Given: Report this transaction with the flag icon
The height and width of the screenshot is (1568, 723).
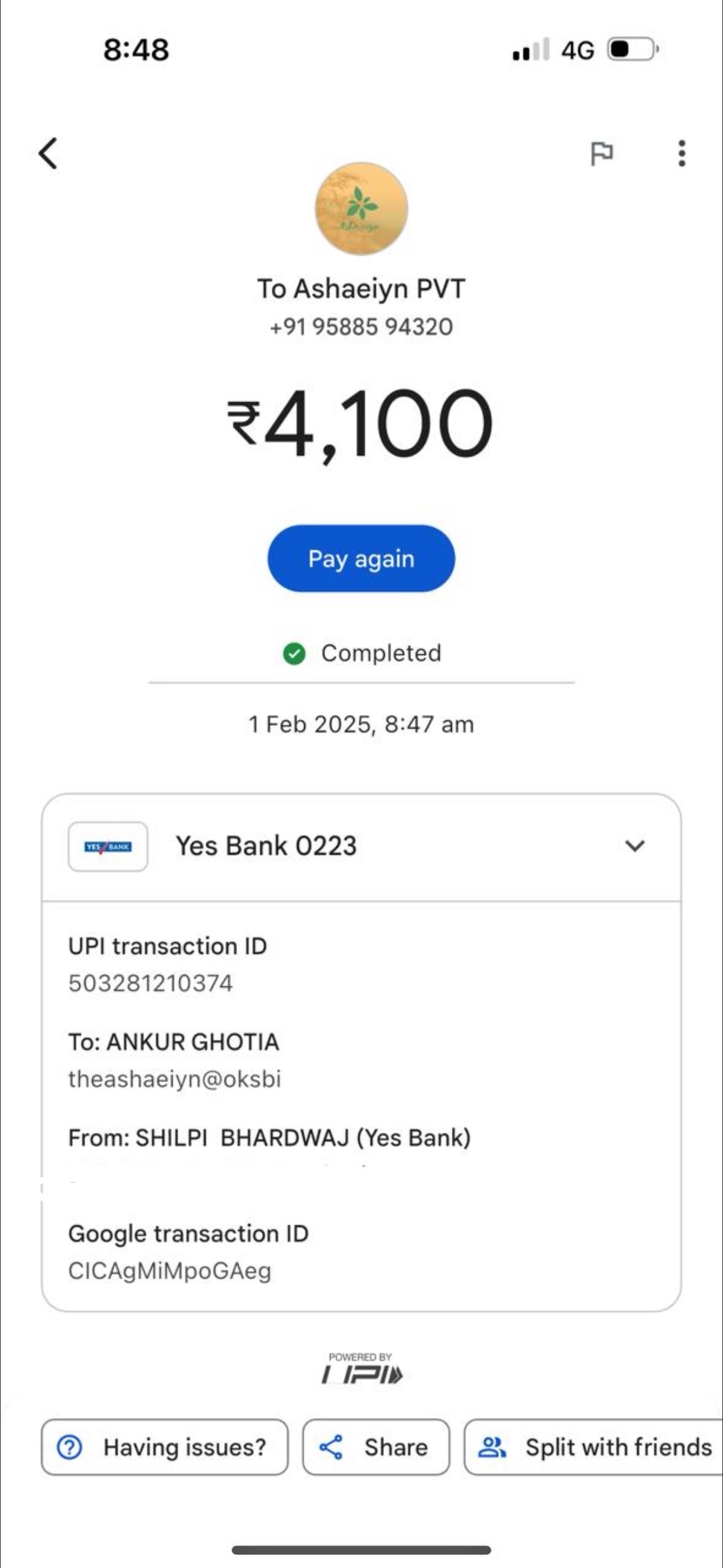Looking at the screenshot, I should point(602,154).
